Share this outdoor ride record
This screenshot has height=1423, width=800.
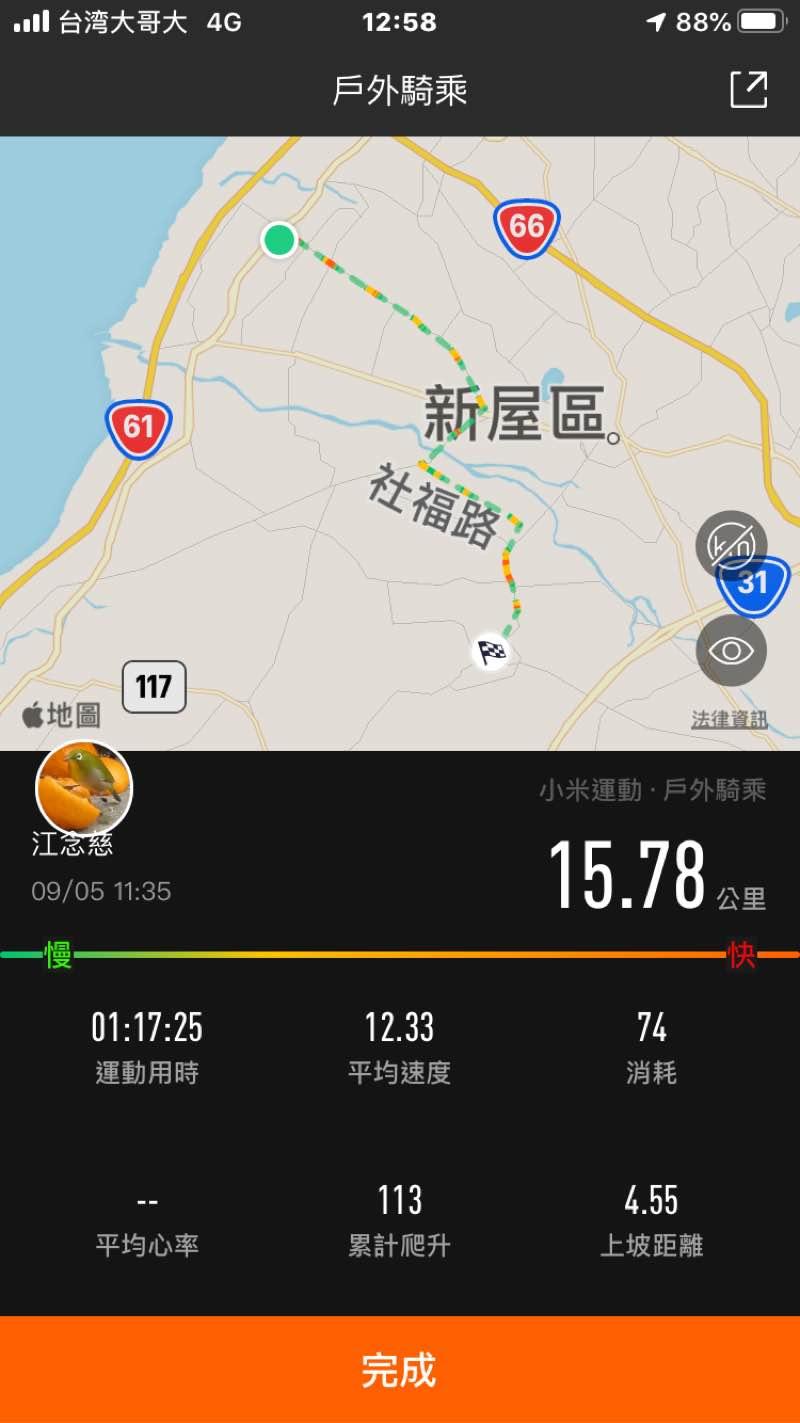748,90
